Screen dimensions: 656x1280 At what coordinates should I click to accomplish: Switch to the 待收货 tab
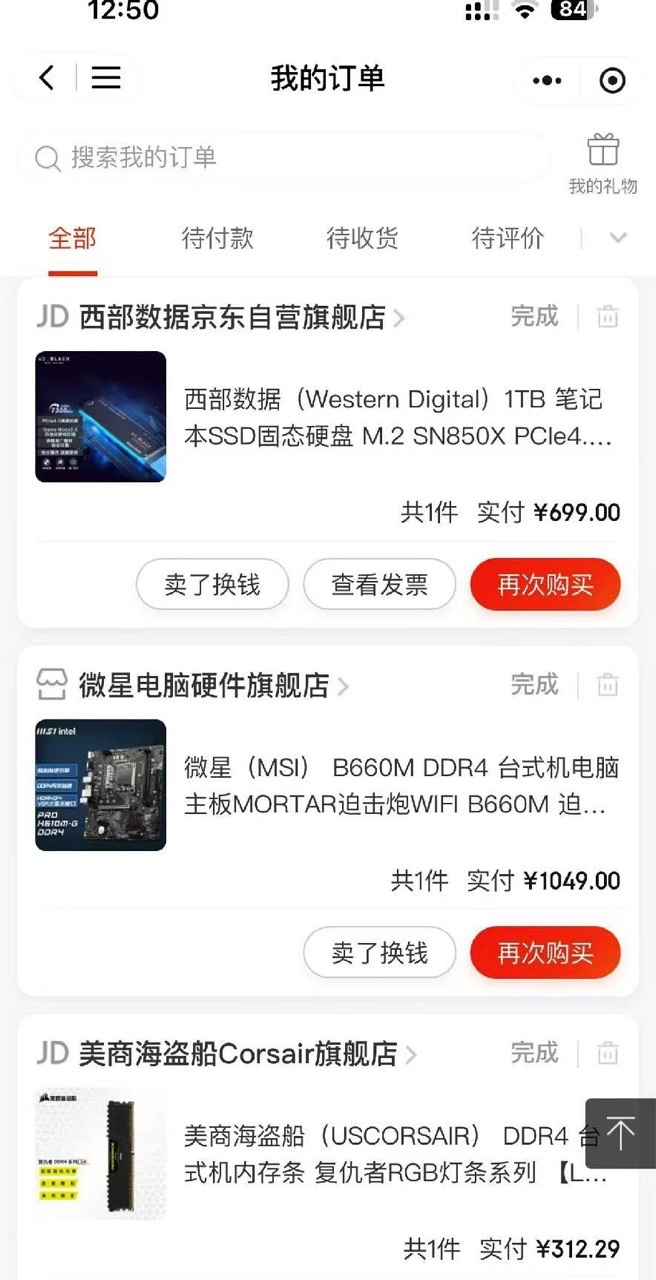tap(362, 238)
